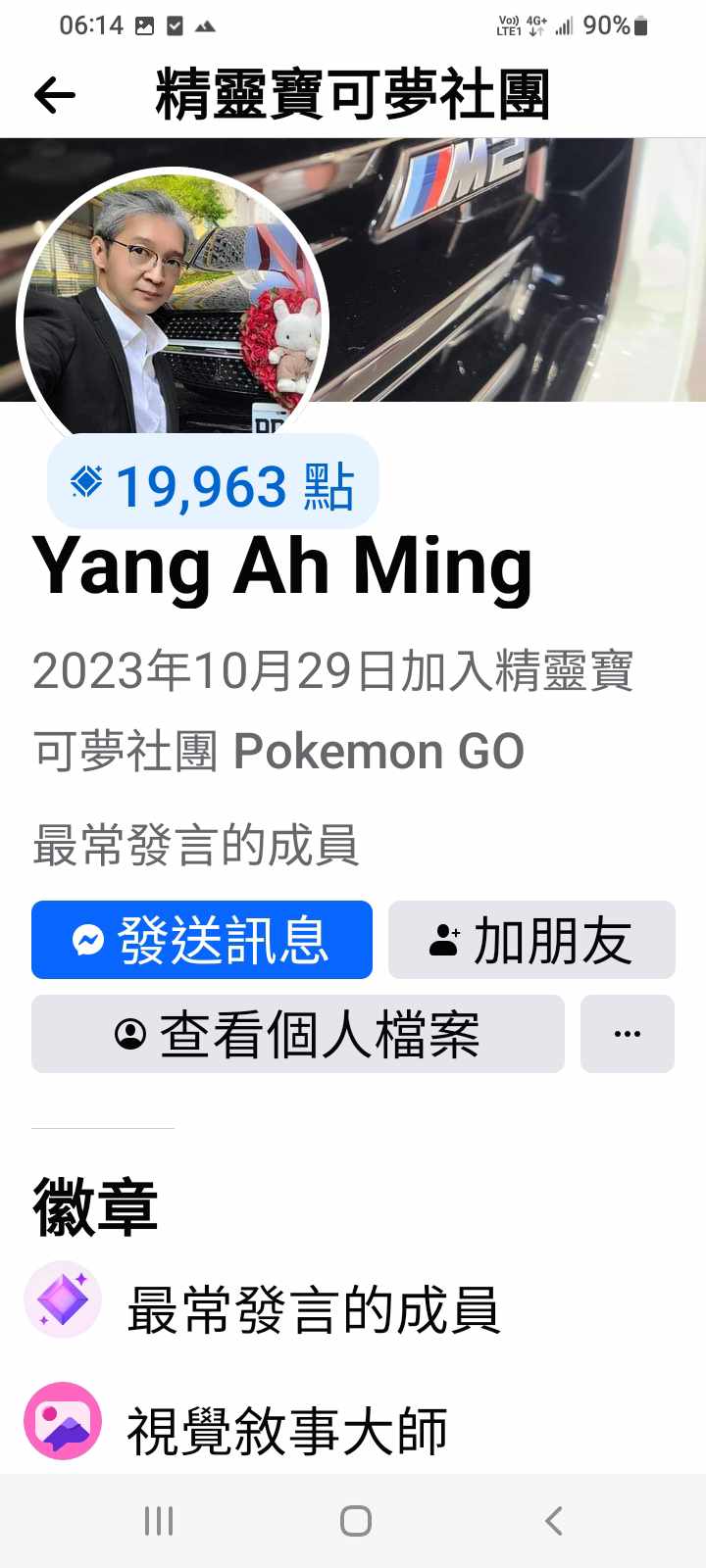This screenshot has width=706, height=1568.
Task: Go back using the top arrow
Action: (55, 95)
